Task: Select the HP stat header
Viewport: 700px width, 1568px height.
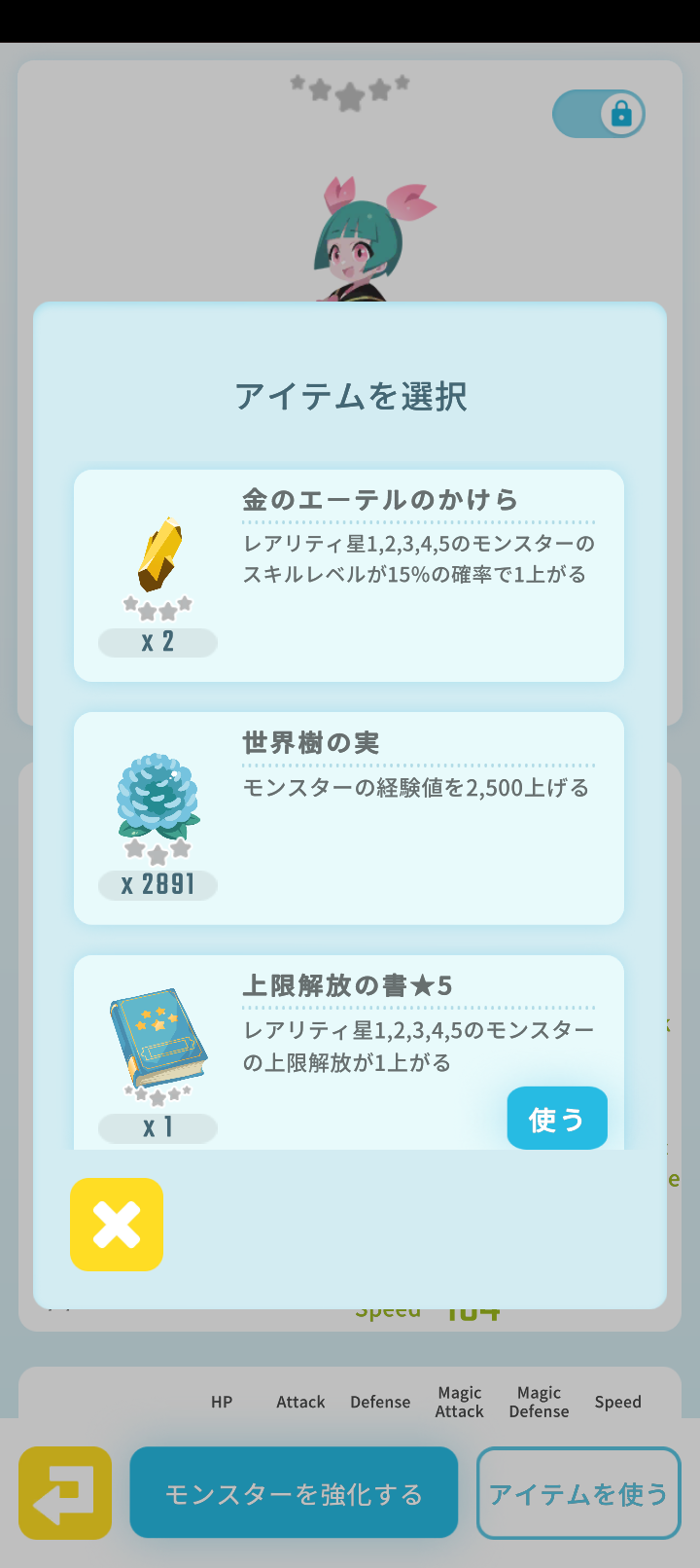Action: (x=222, y=1402)
